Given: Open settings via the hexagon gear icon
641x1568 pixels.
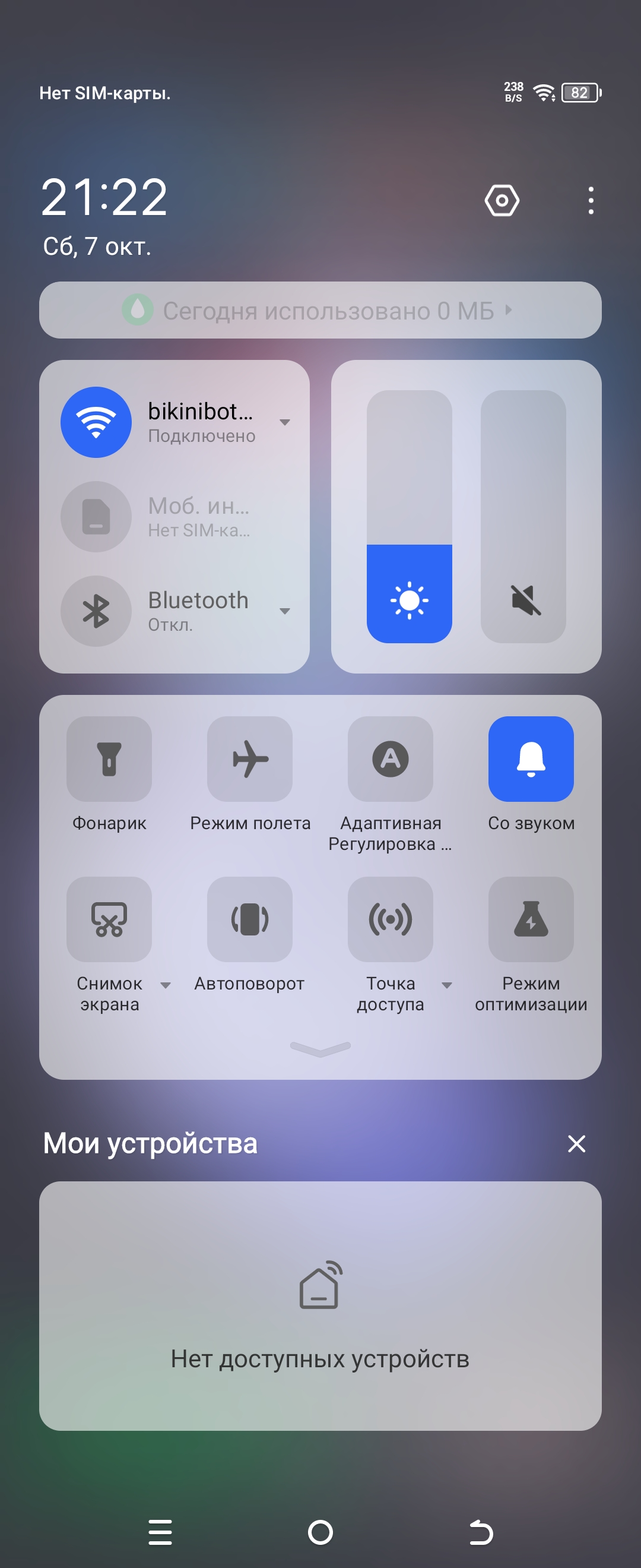Looking at the screenshot, I should click(502, 200).
